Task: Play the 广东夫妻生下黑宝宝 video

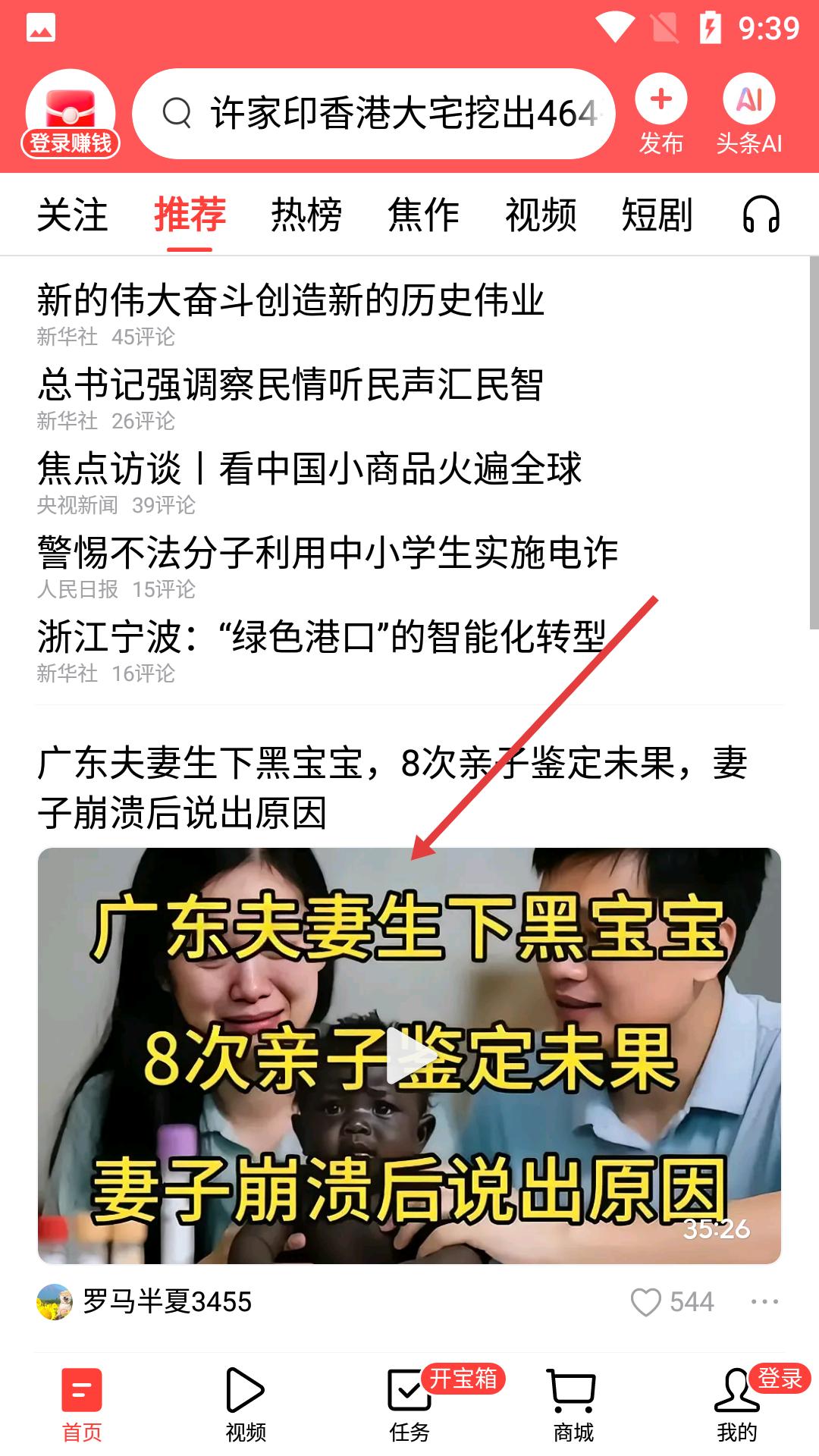Action: pos(409,1056)
